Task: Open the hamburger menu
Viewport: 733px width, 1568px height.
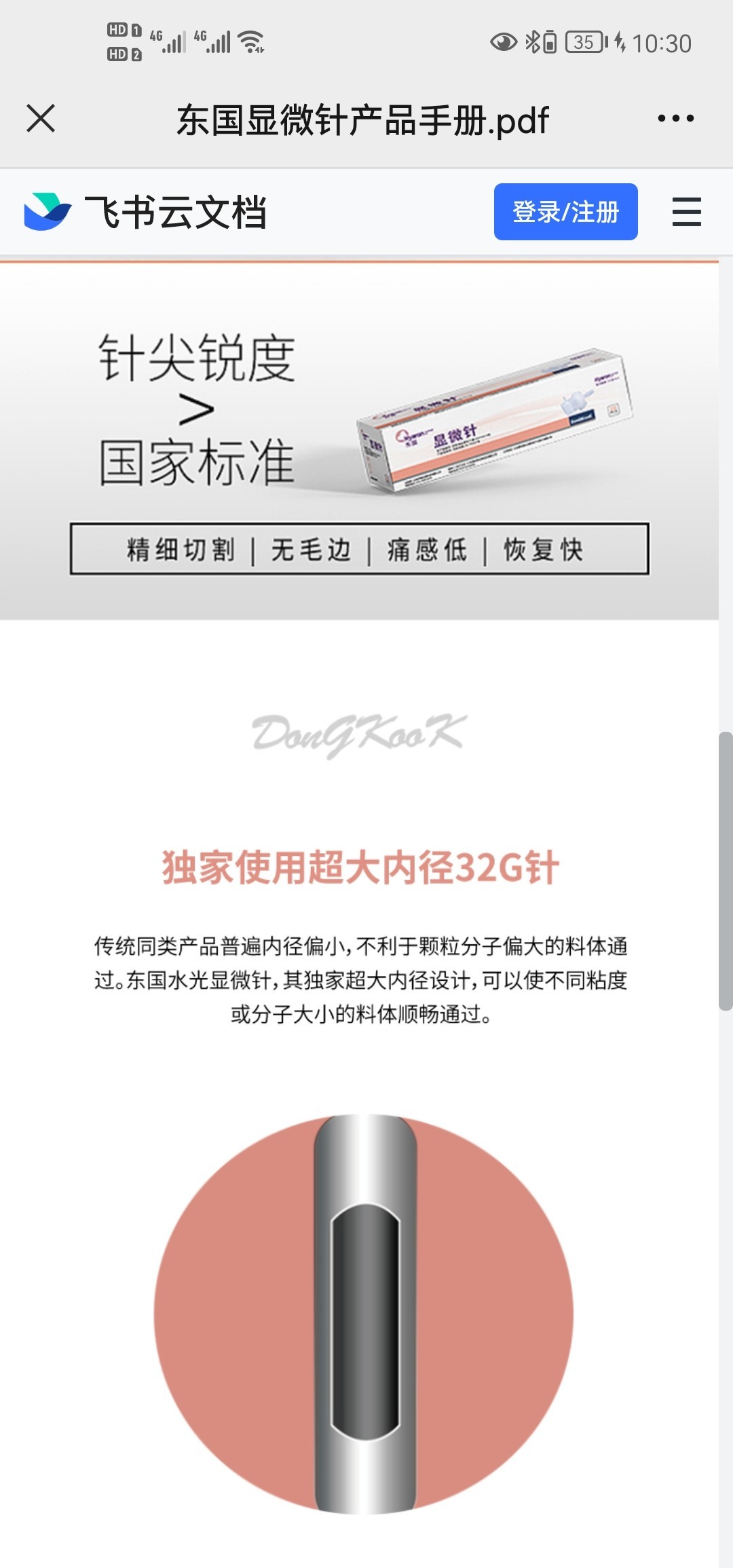Action: pos(686,212)
